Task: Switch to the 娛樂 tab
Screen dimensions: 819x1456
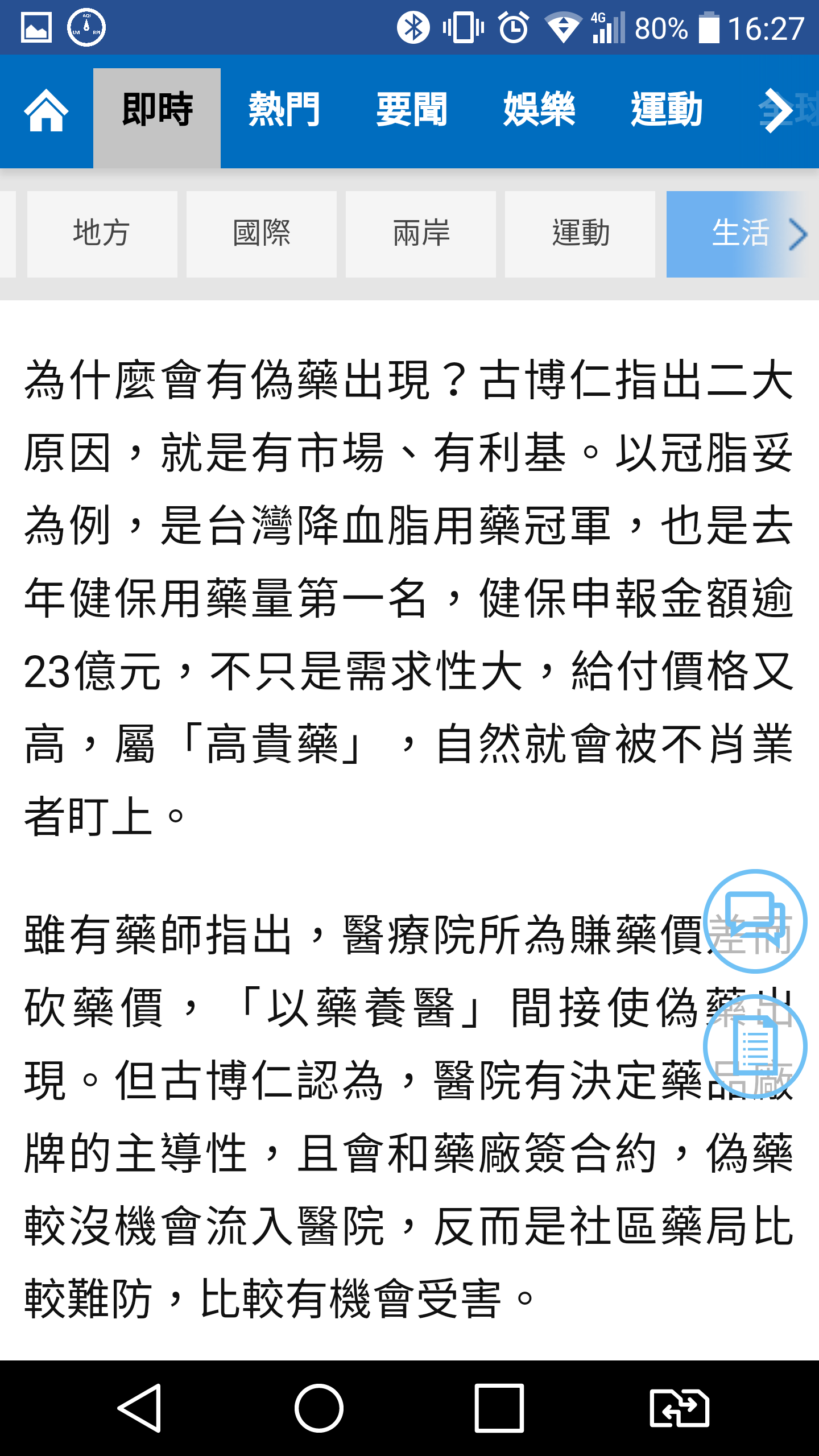Action: point(539,109)
